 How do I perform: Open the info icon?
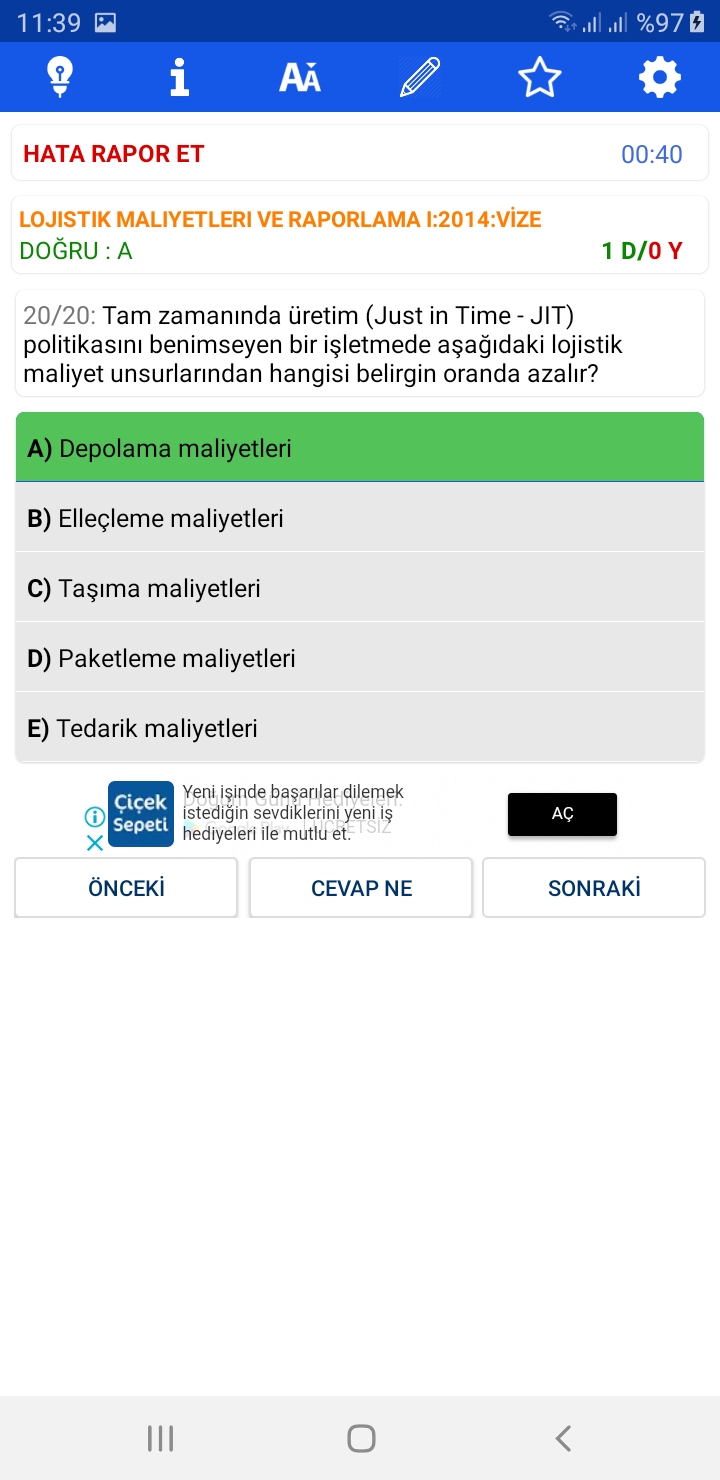[180, 77]
